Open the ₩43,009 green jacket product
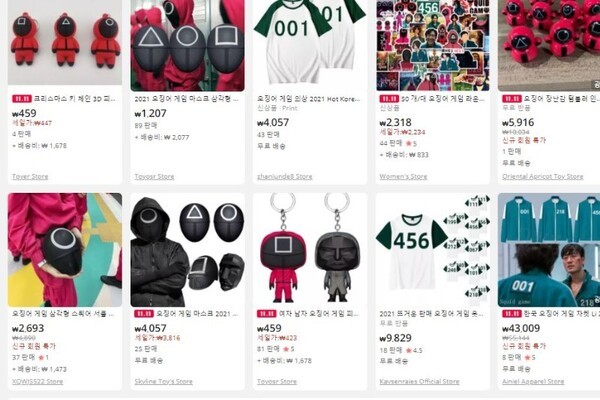 coord(548,250)
